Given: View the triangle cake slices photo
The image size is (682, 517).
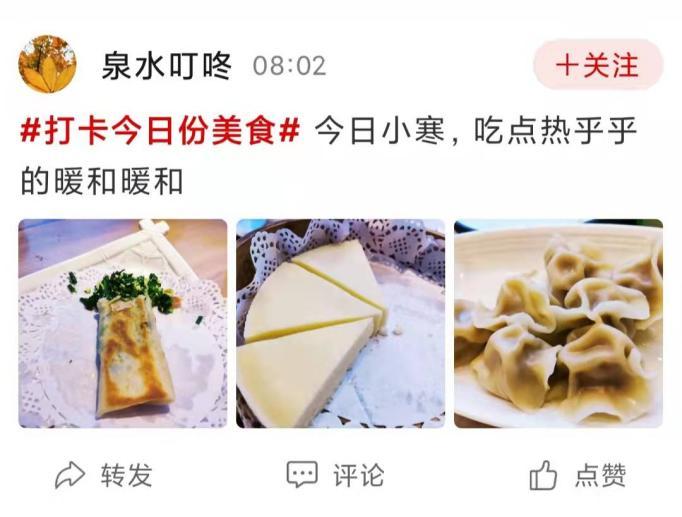Looking at the screenshot, I should coord(340,323).
